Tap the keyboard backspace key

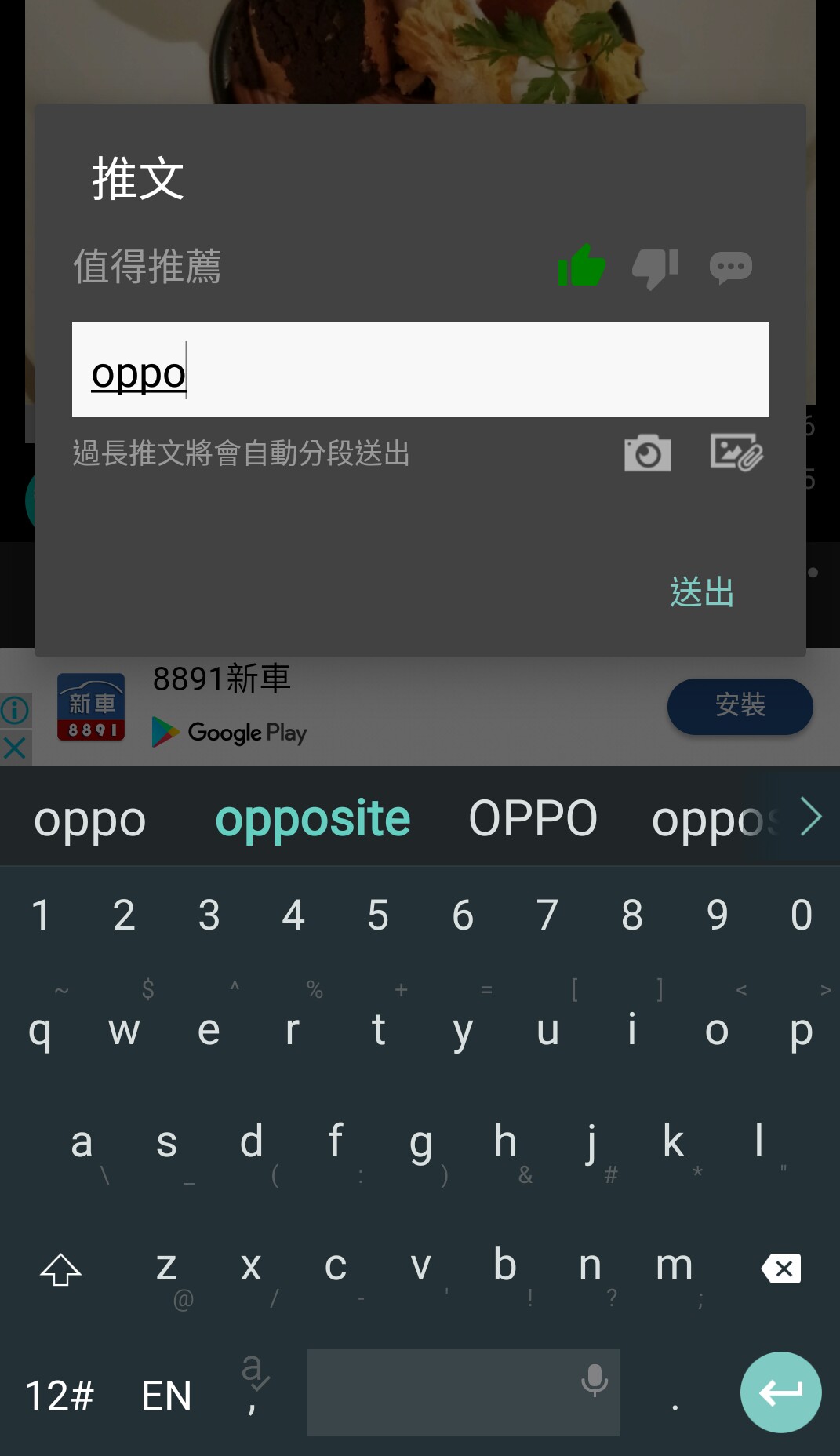(x=781, y=1268)
